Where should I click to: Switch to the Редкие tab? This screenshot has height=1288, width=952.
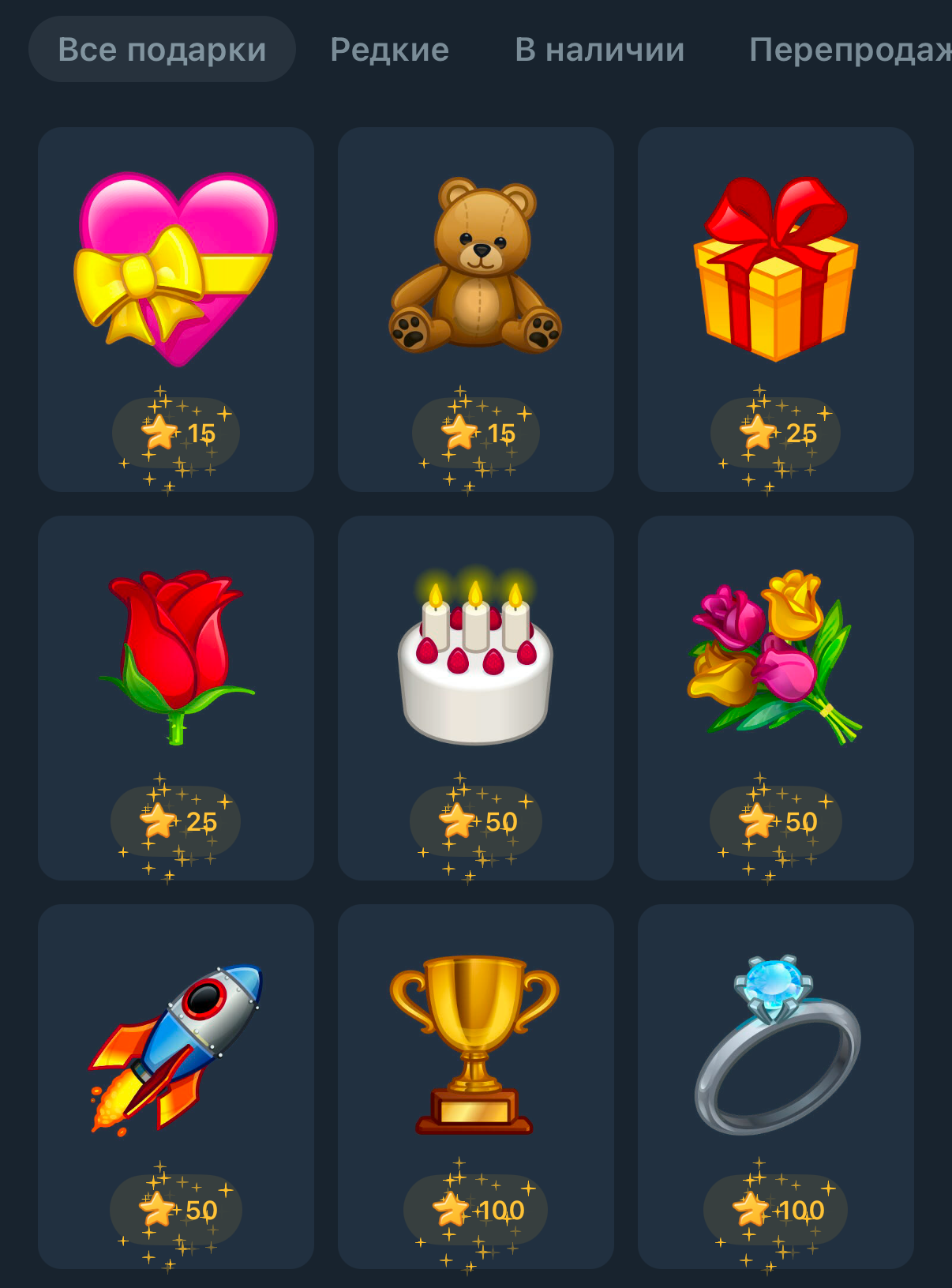point(389,50)
